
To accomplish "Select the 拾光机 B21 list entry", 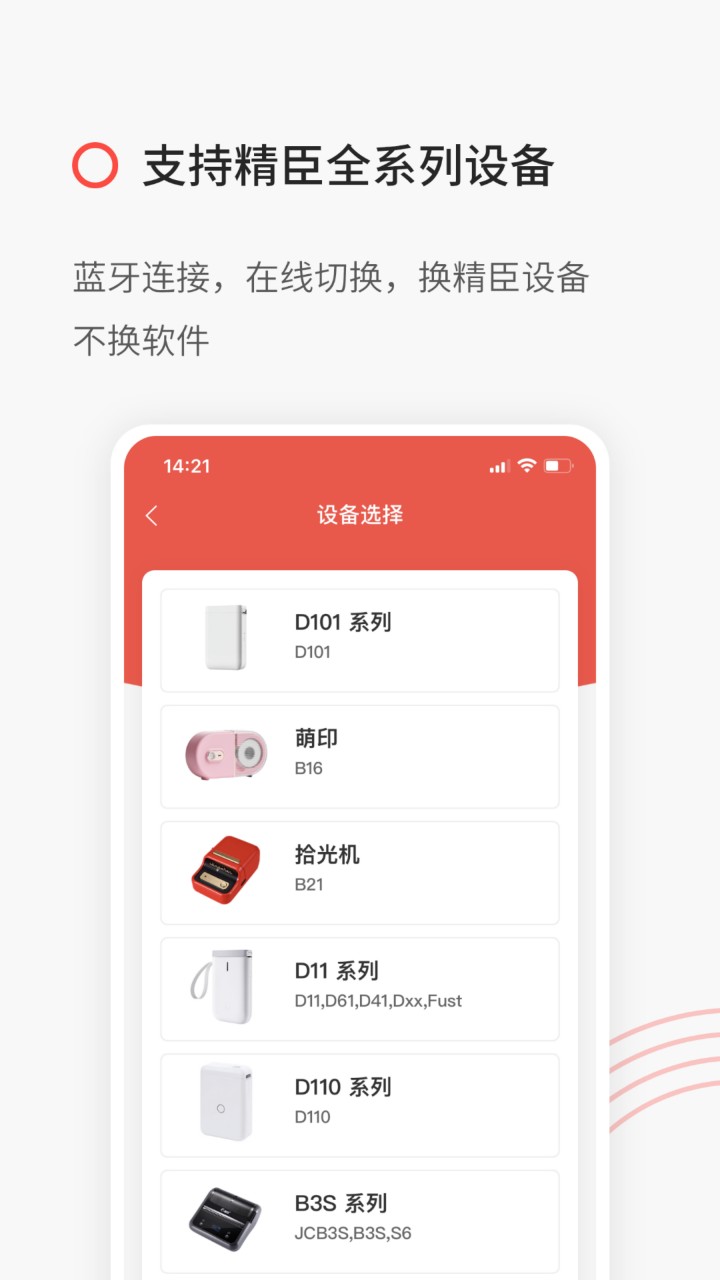I will coord(360,872).
